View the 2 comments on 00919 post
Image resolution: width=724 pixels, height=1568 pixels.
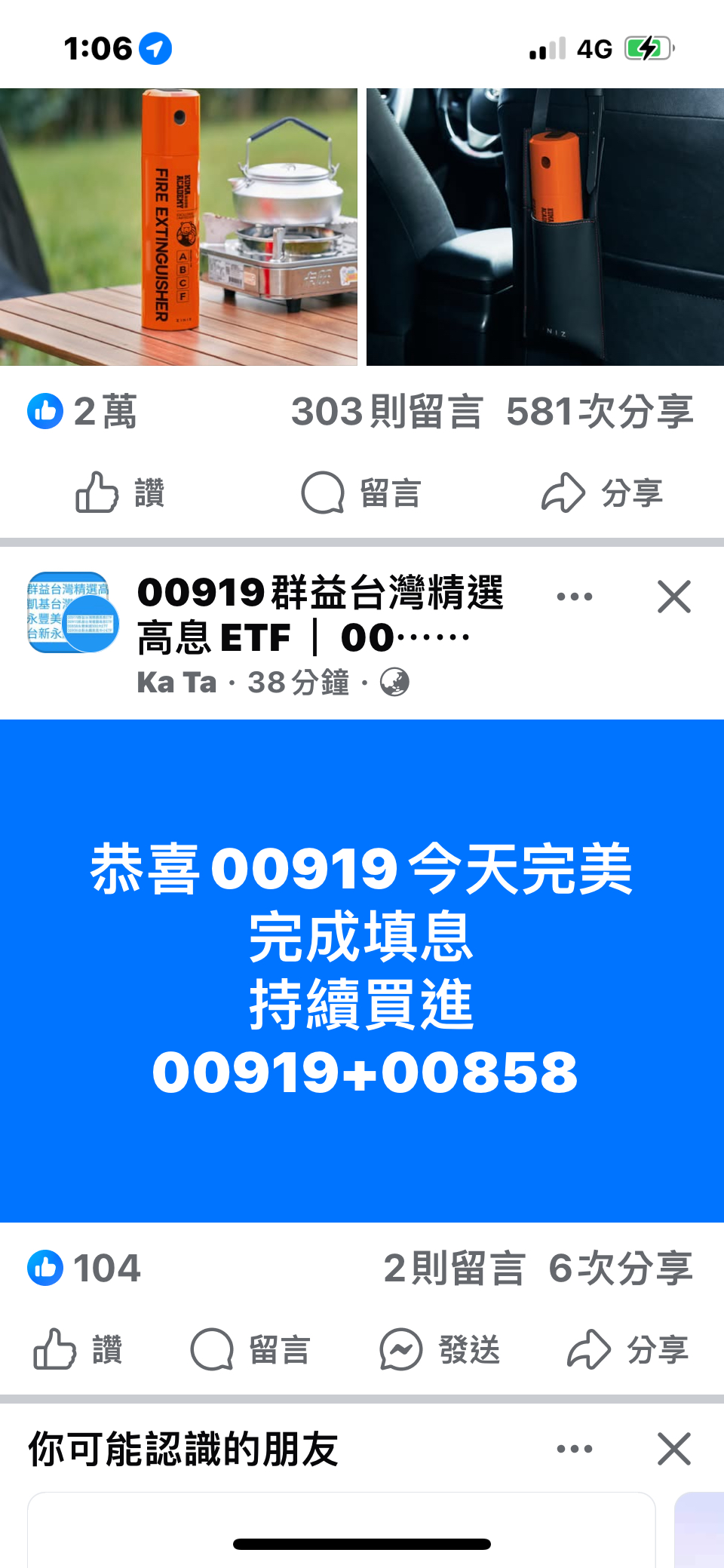pyautogui.click(x=453, y=1268)
